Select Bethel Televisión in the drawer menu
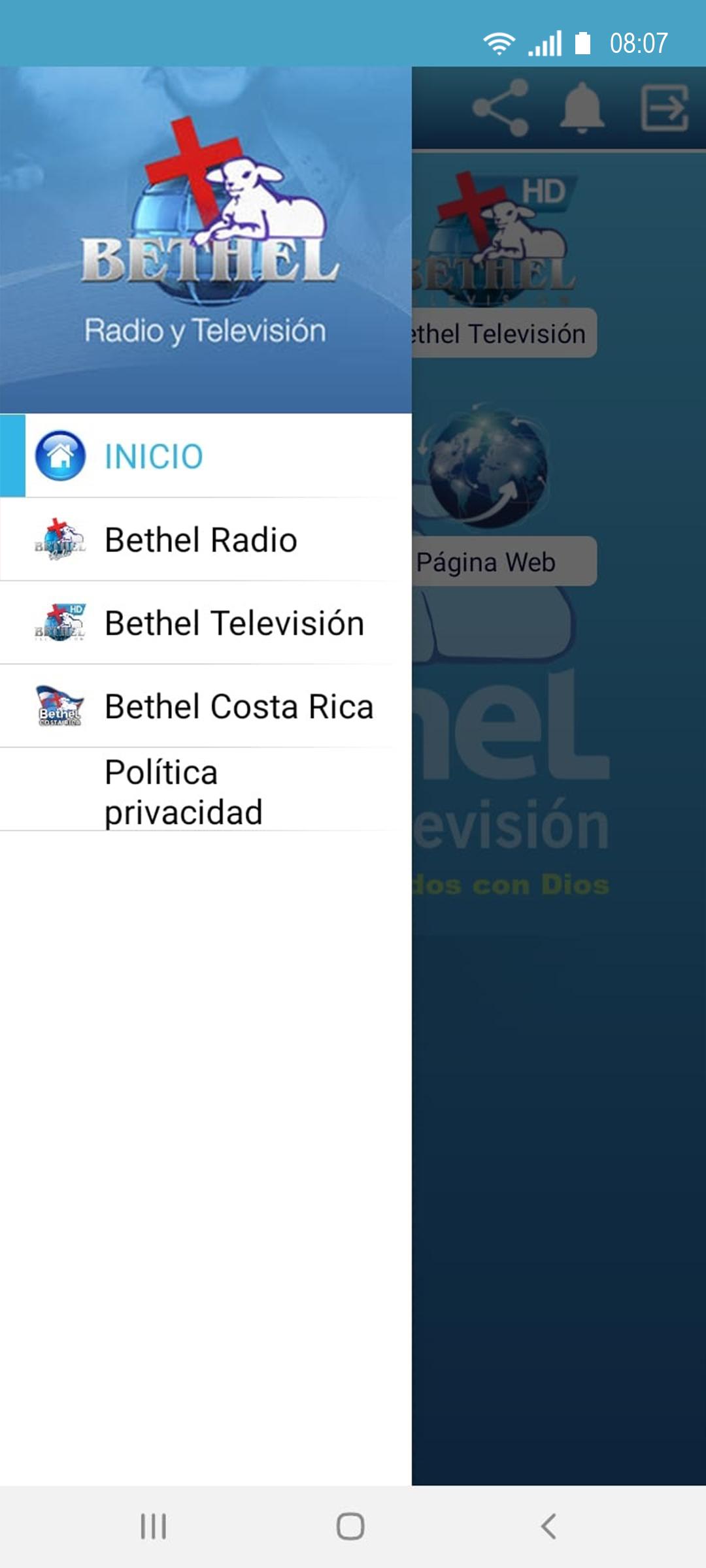Viewport: 706px width, 1568px height. pos(233,623)
